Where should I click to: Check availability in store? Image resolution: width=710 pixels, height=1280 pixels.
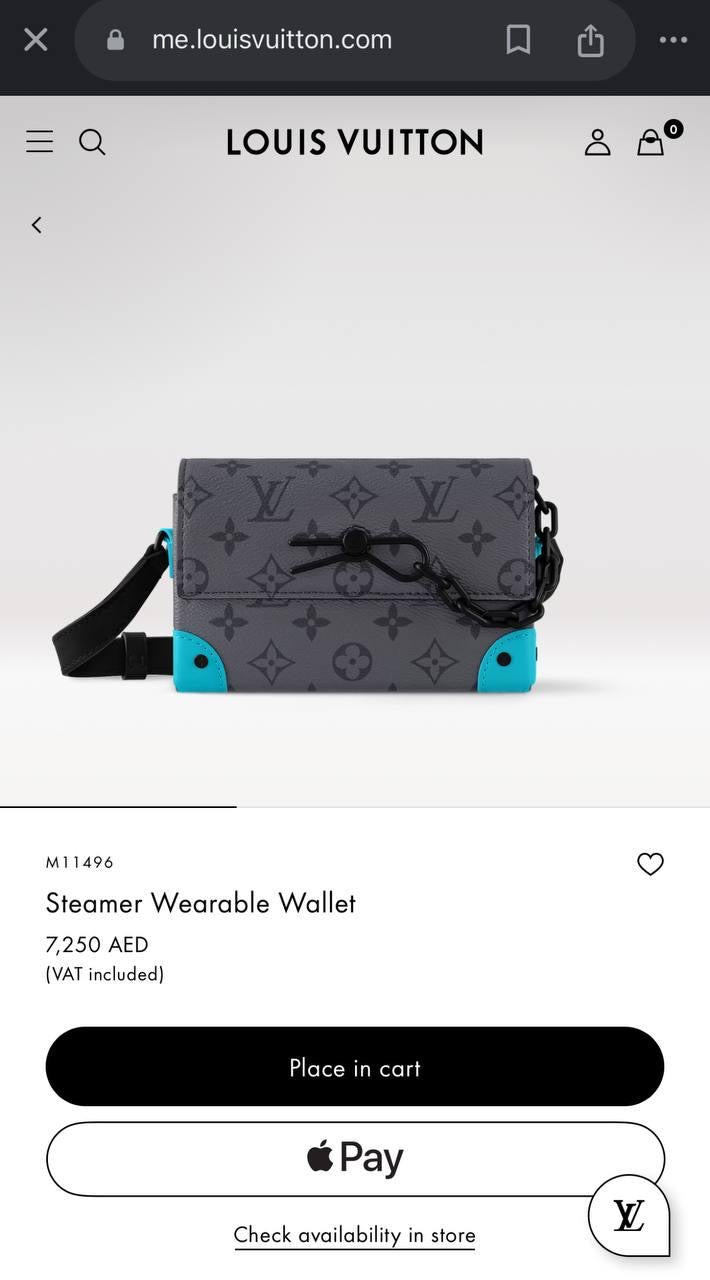point(354,1235)
